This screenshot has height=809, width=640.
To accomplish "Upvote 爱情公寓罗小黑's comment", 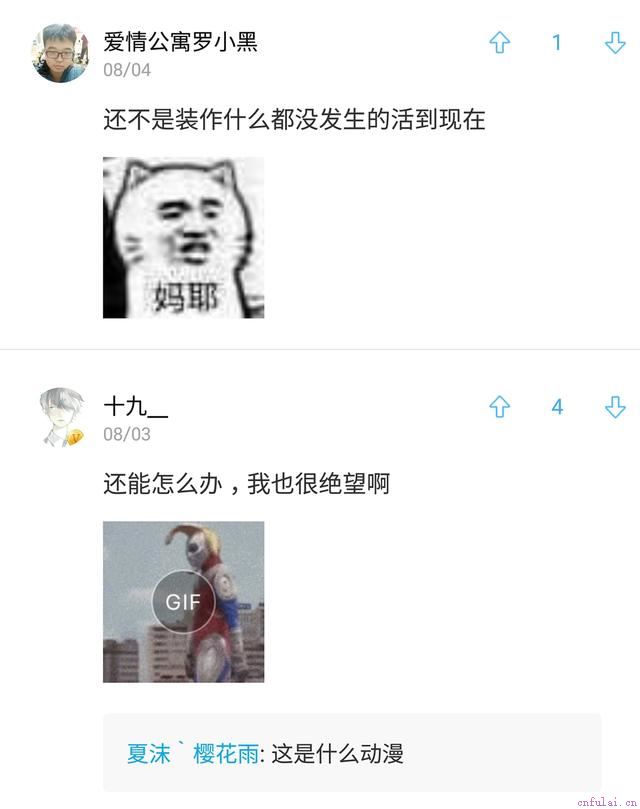I will point(499,43).
